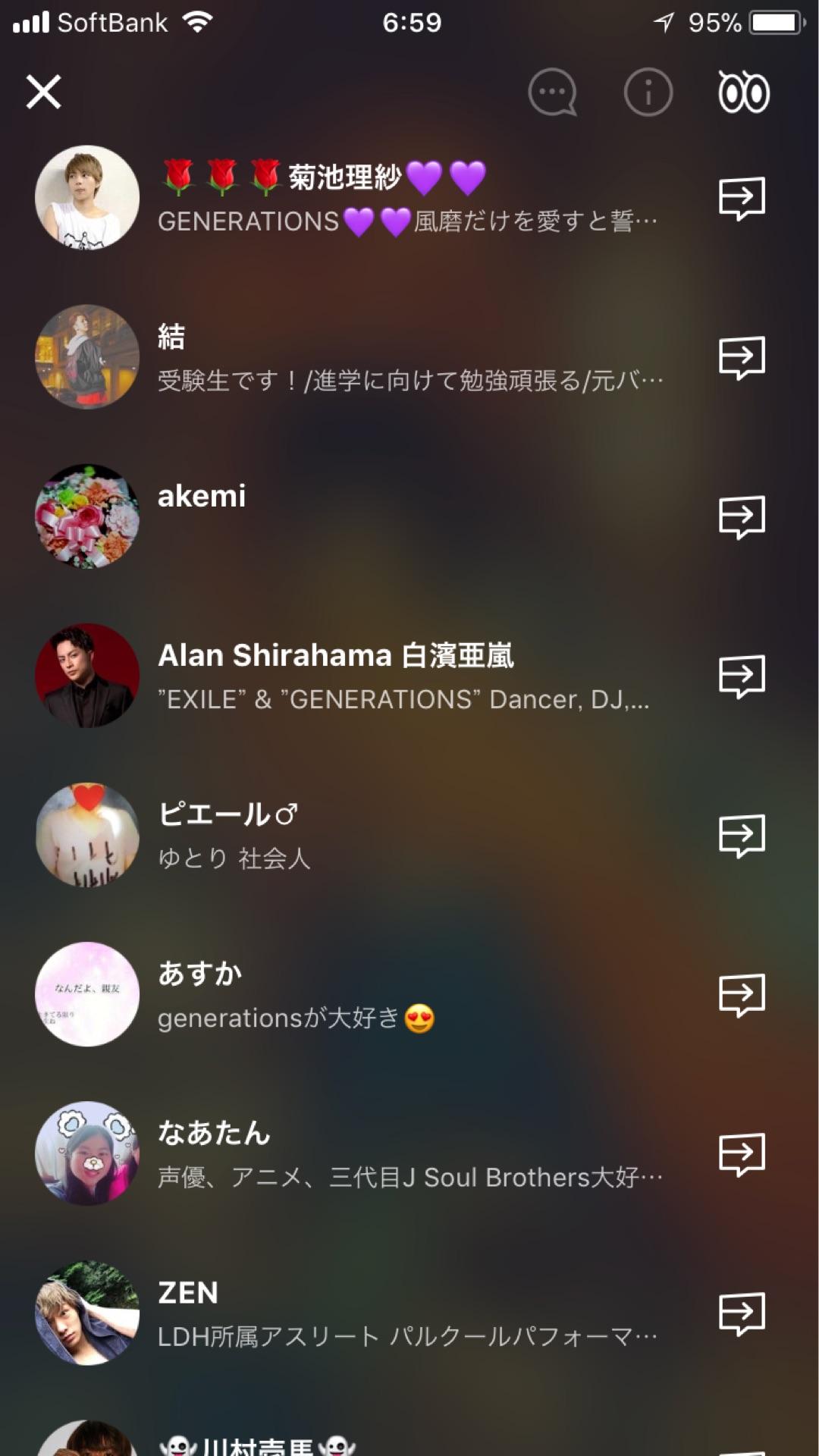Tap the send arrow beside akemi
The image size is (819, 1456).
click(741, 516)
